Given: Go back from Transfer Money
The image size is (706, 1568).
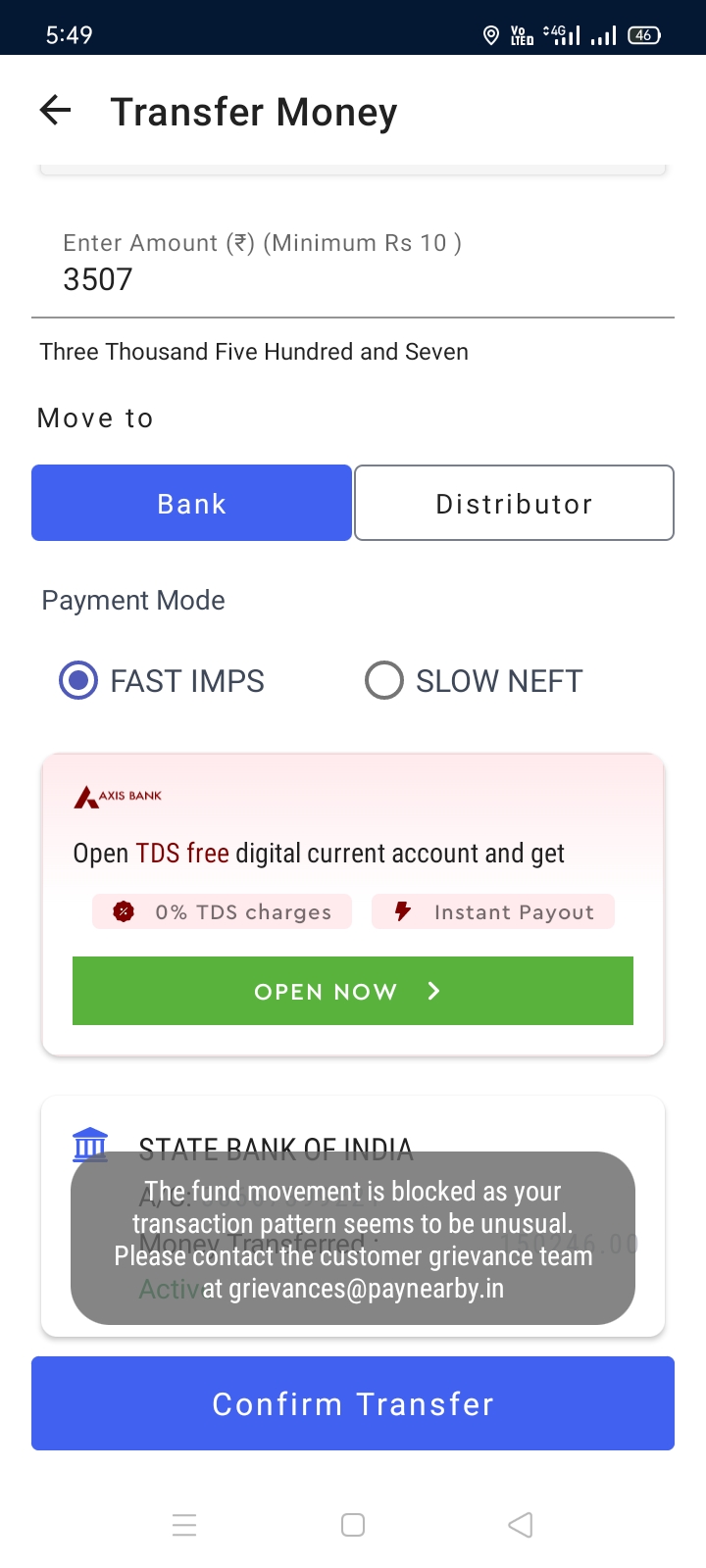Looking at the screenshot, I should point(56,111).
